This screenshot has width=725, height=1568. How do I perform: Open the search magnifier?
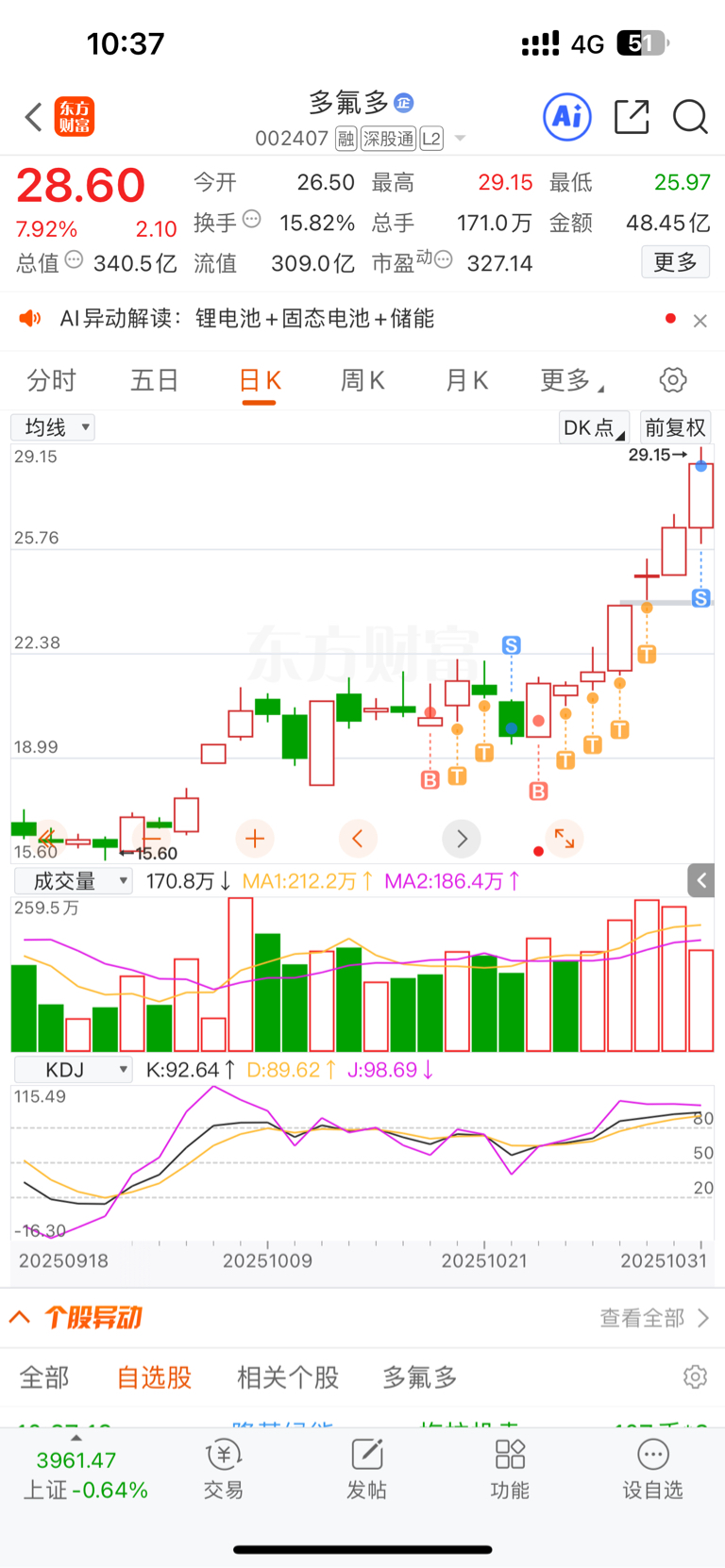pos(690,117)
